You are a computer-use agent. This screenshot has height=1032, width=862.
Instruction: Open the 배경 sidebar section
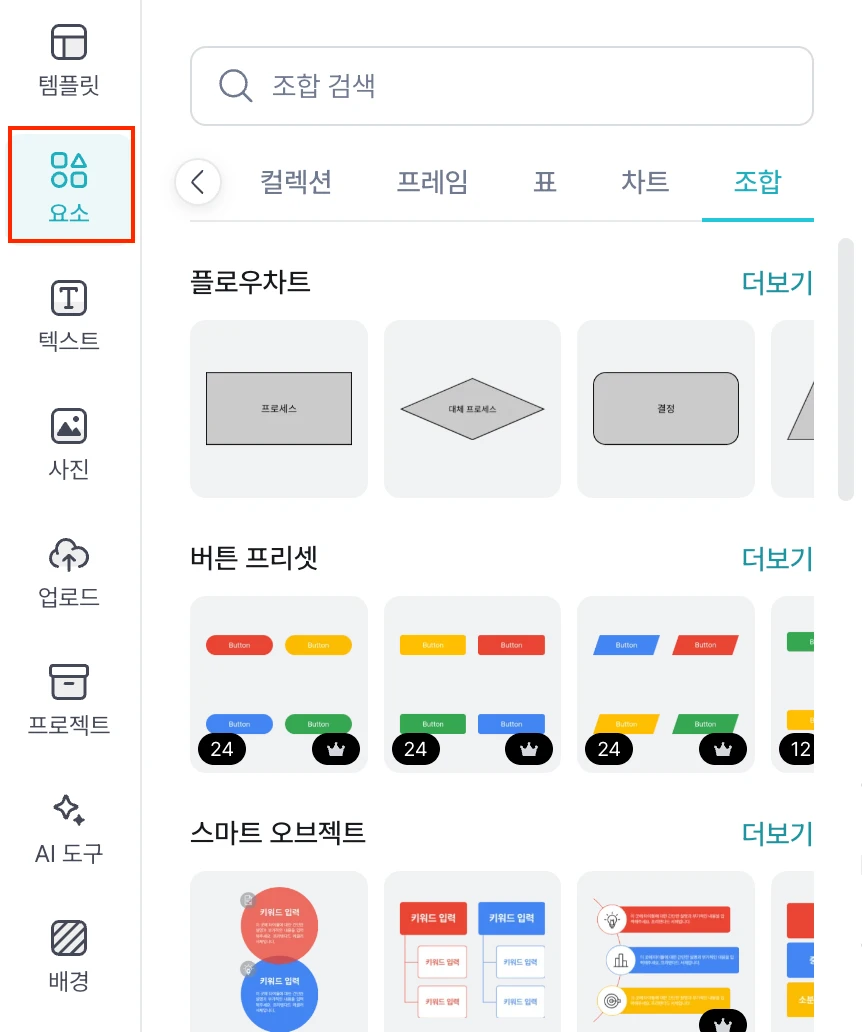click(x=69, y=956)
